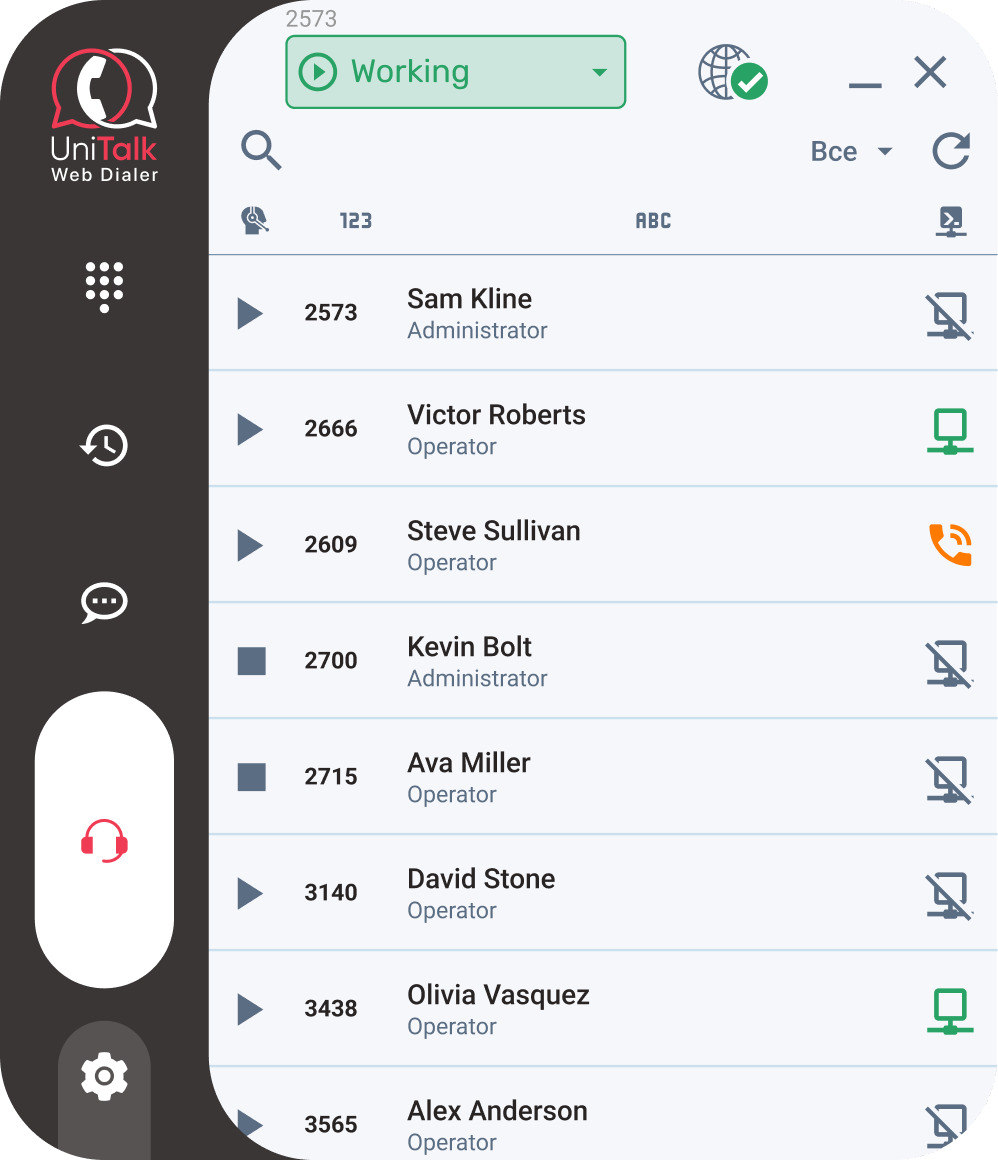Open call history
Screen dimensions: 998x1160
coord(104,445)
